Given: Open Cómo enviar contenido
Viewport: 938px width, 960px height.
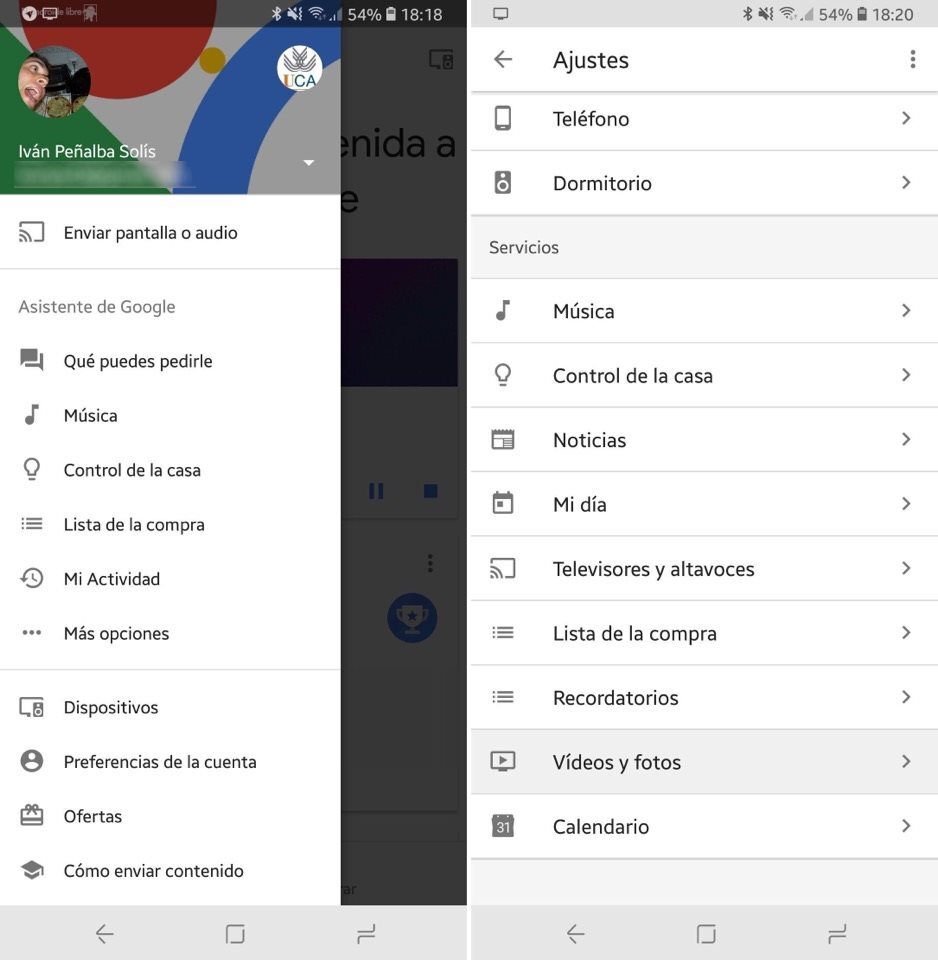Looking at the screenshot, I should [153, 871].
